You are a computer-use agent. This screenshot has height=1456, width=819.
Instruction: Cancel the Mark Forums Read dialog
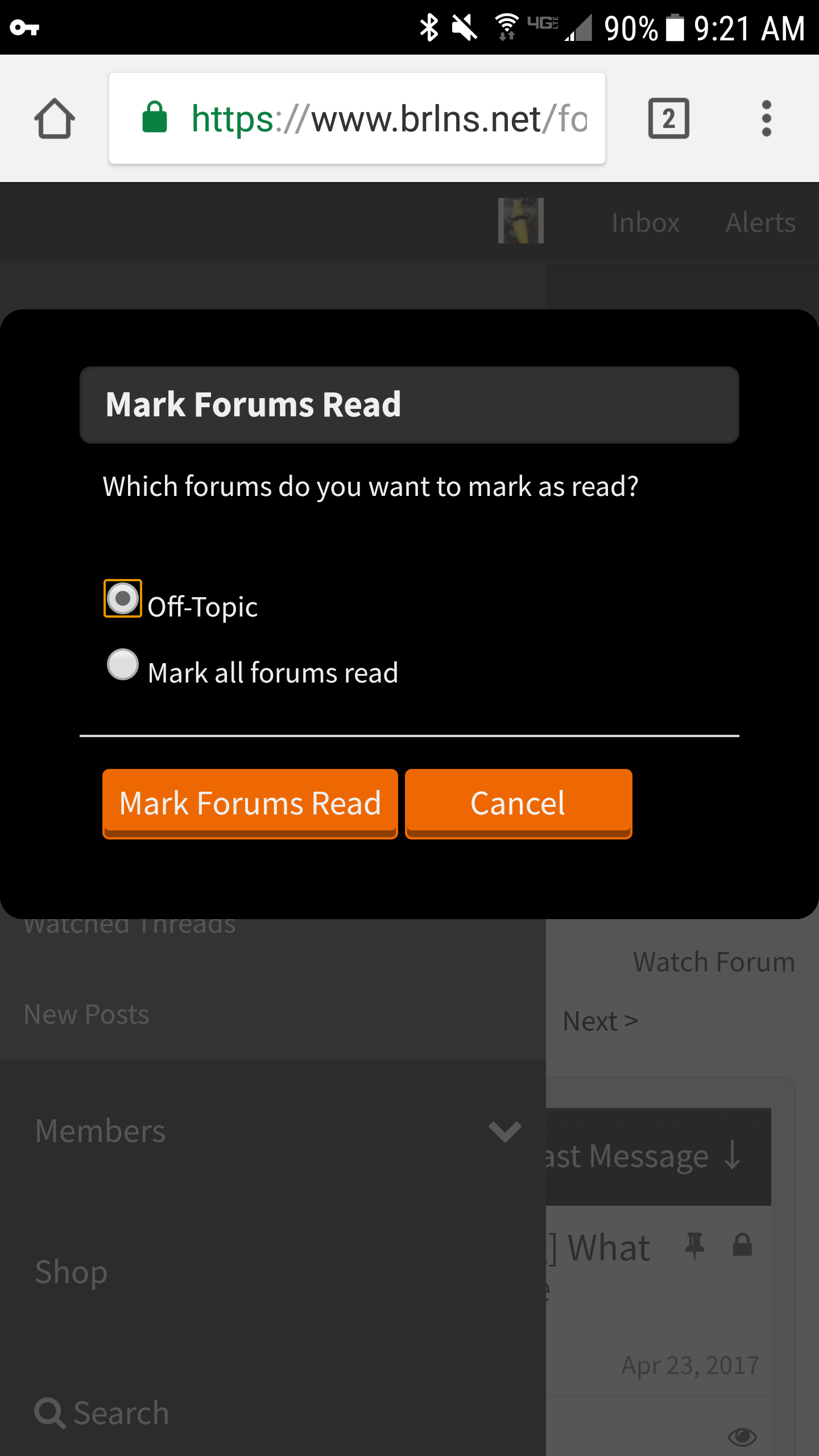518,804
